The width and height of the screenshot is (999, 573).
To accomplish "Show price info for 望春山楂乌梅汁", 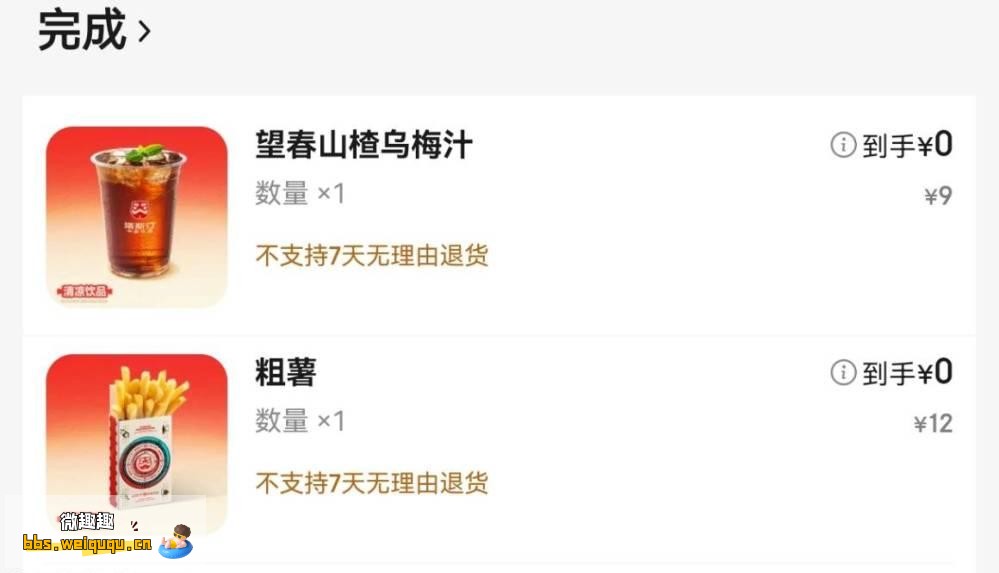I will tap(843, 146).
